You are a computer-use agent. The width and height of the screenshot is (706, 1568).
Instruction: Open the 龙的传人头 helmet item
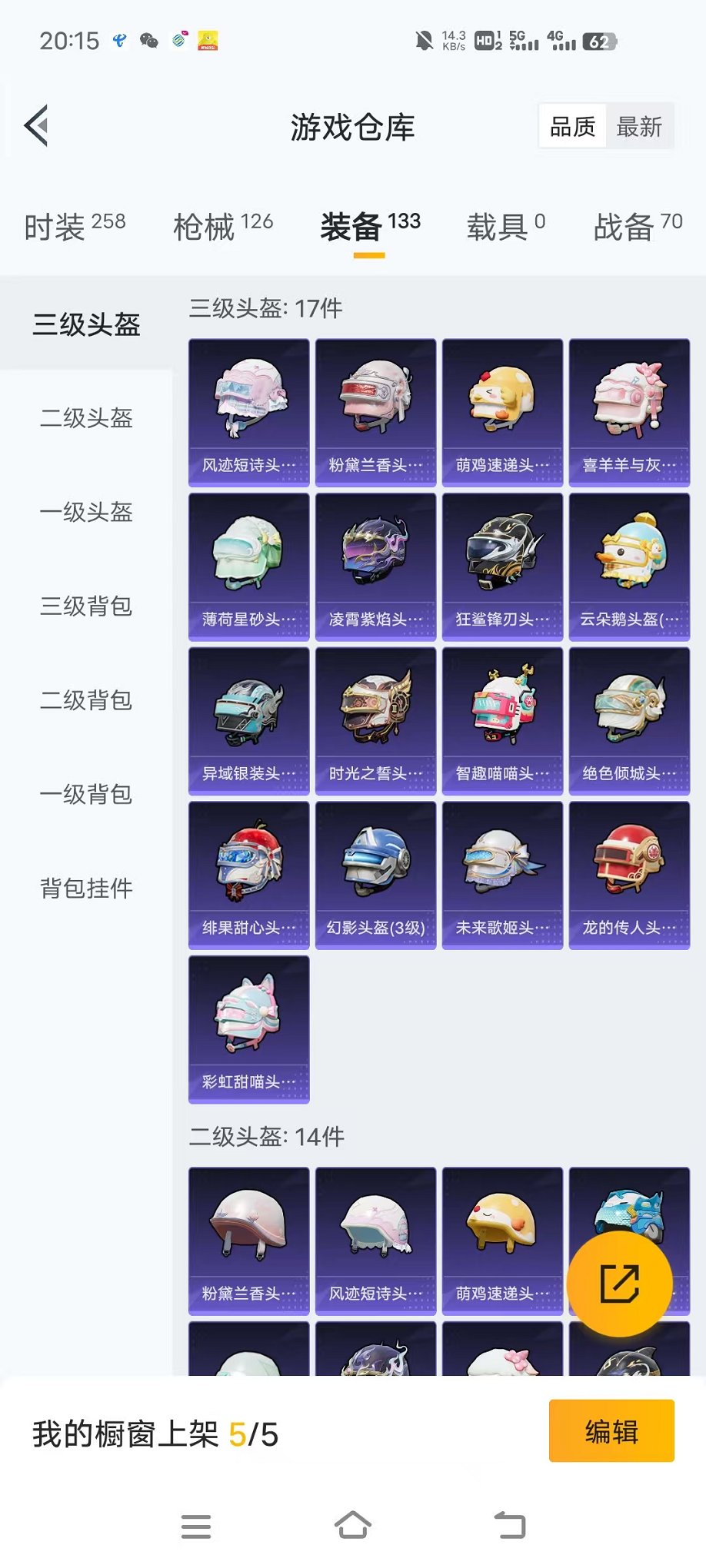[x=628, y=875]
